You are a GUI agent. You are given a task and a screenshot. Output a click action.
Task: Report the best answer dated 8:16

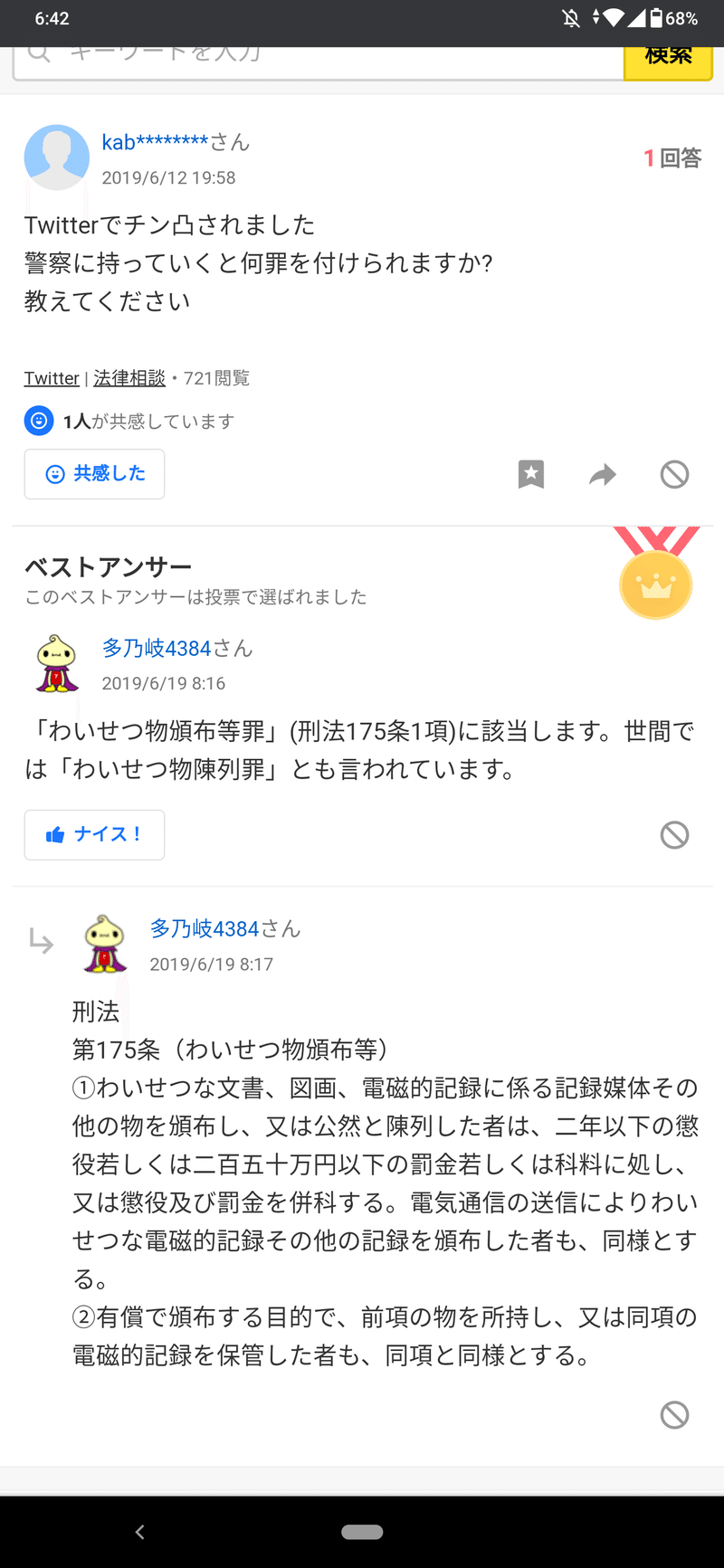coord(674,834)
